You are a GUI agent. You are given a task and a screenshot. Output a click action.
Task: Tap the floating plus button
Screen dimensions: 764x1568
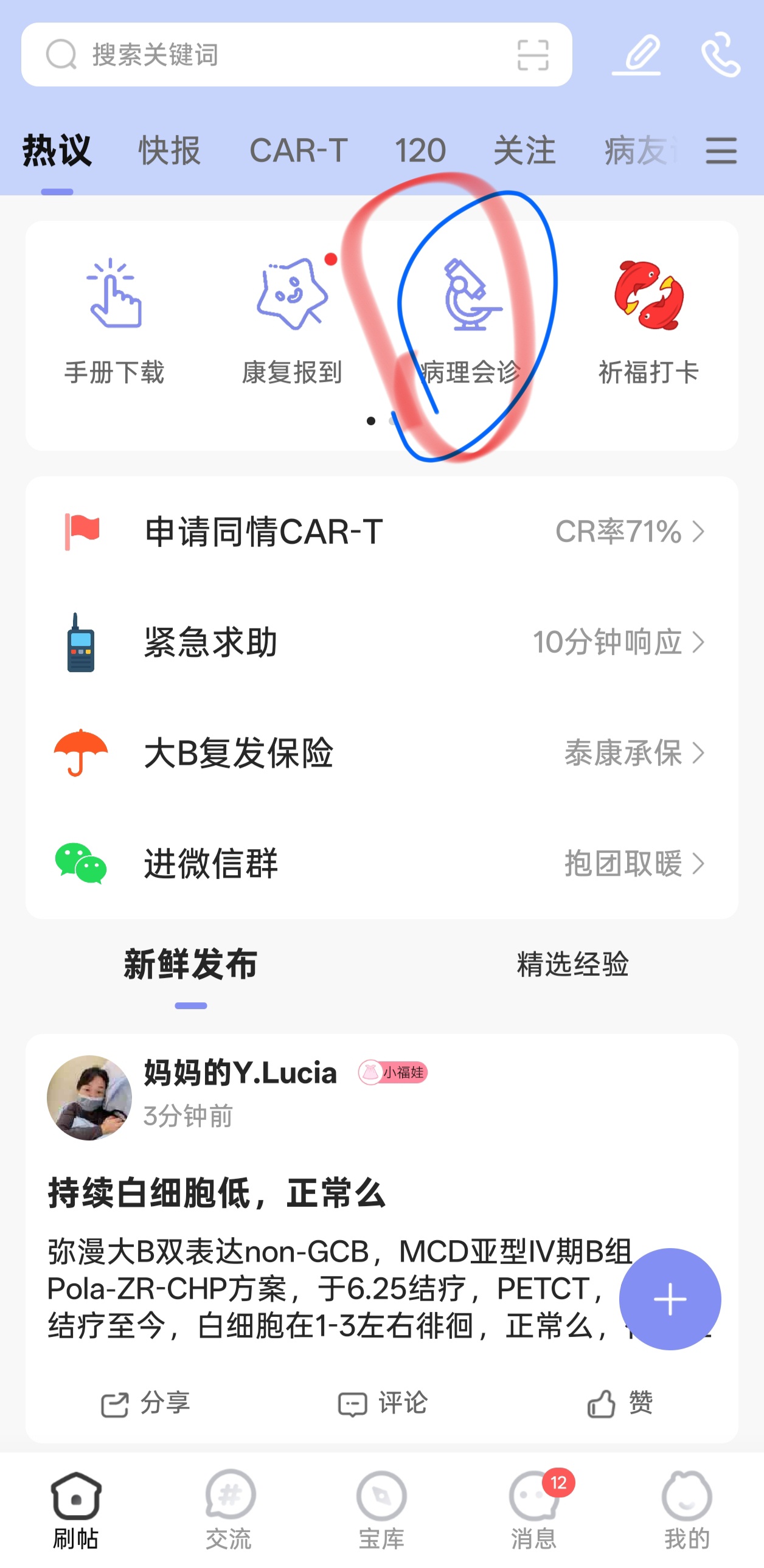pos(670,1299)
